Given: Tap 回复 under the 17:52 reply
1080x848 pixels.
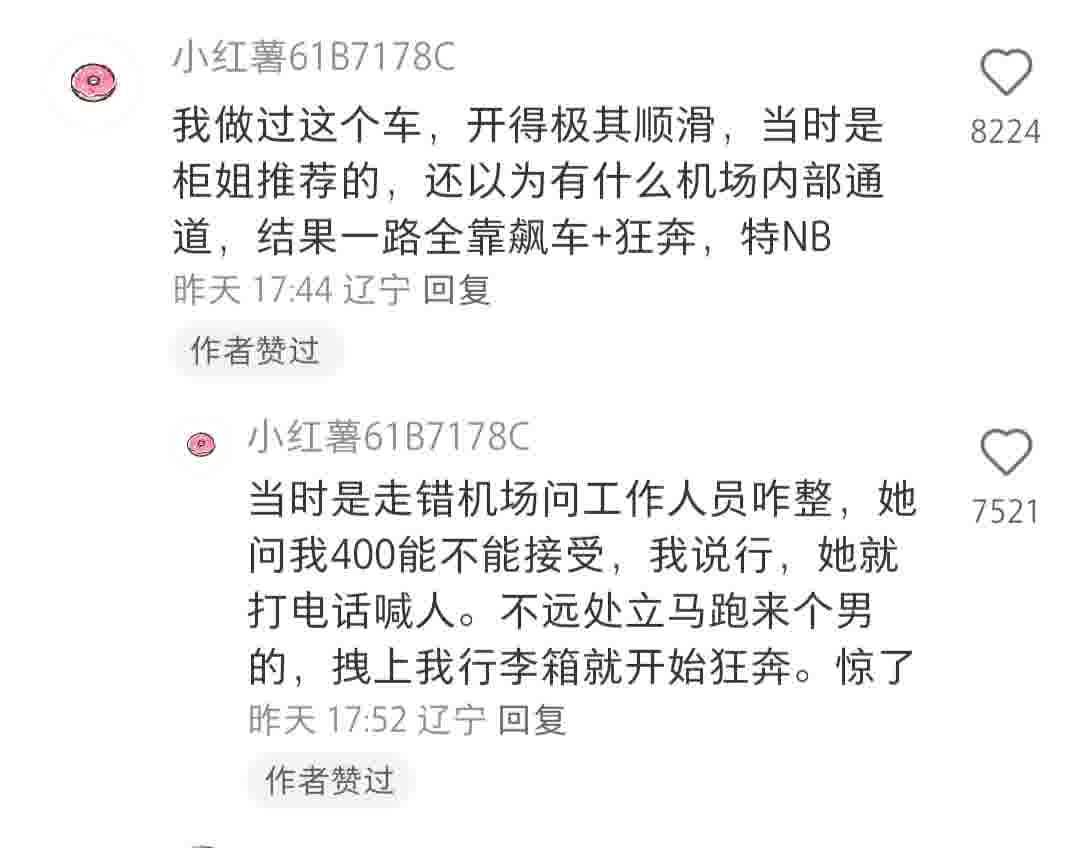Looking at the screenshot, I should pos(532,719).
